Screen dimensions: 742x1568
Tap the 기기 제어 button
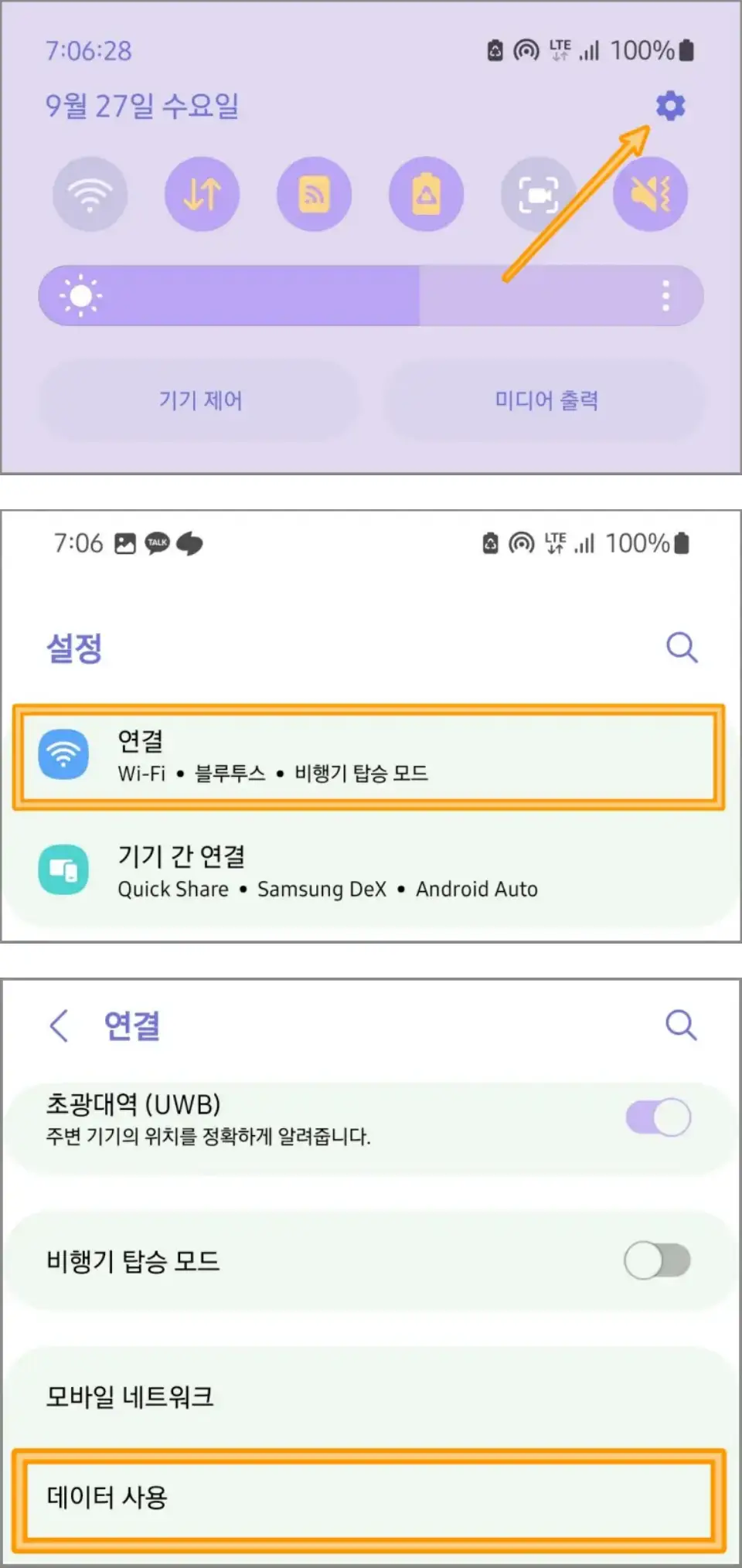pyautogui.click(x=202, y=400)
